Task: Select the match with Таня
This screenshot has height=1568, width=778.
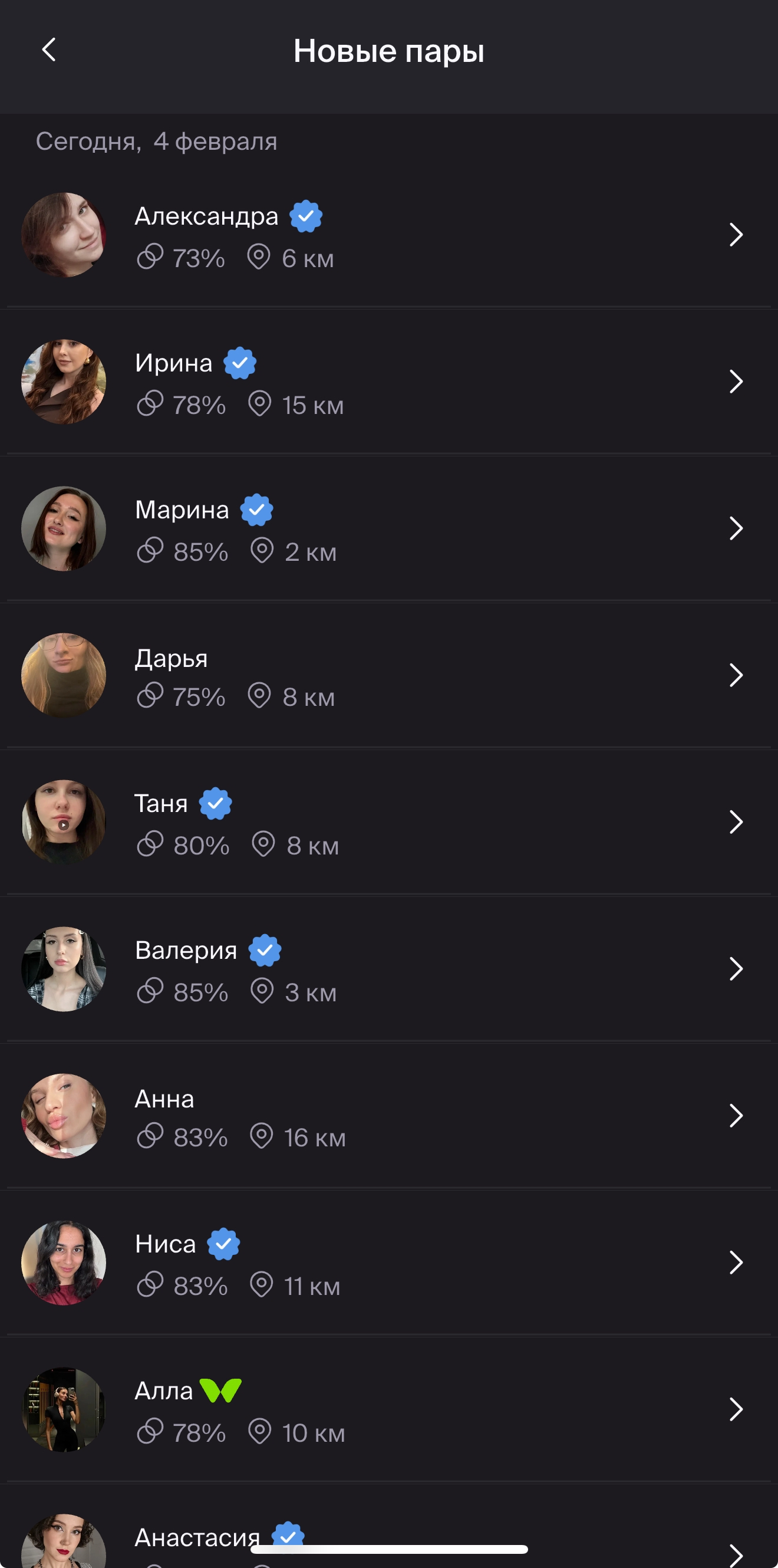Action: pos(390,821)
